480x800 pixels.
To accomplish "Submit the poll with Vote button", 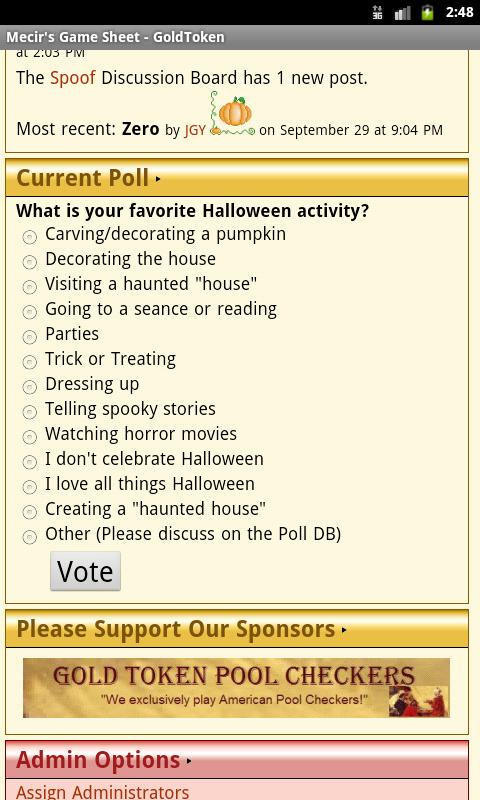I will 85,571.
